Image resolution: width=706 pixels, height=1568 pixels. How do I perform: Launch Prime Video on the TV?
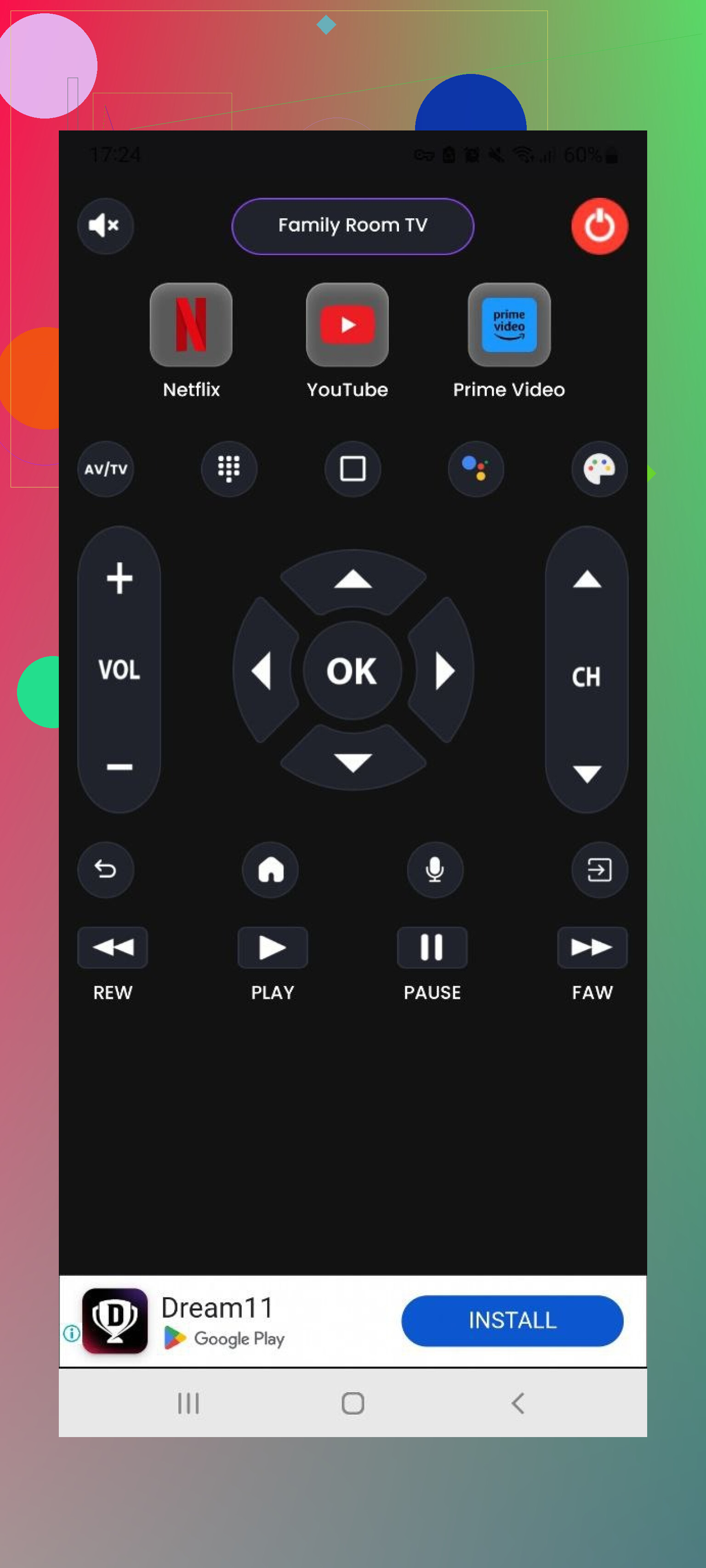[509, 324]
